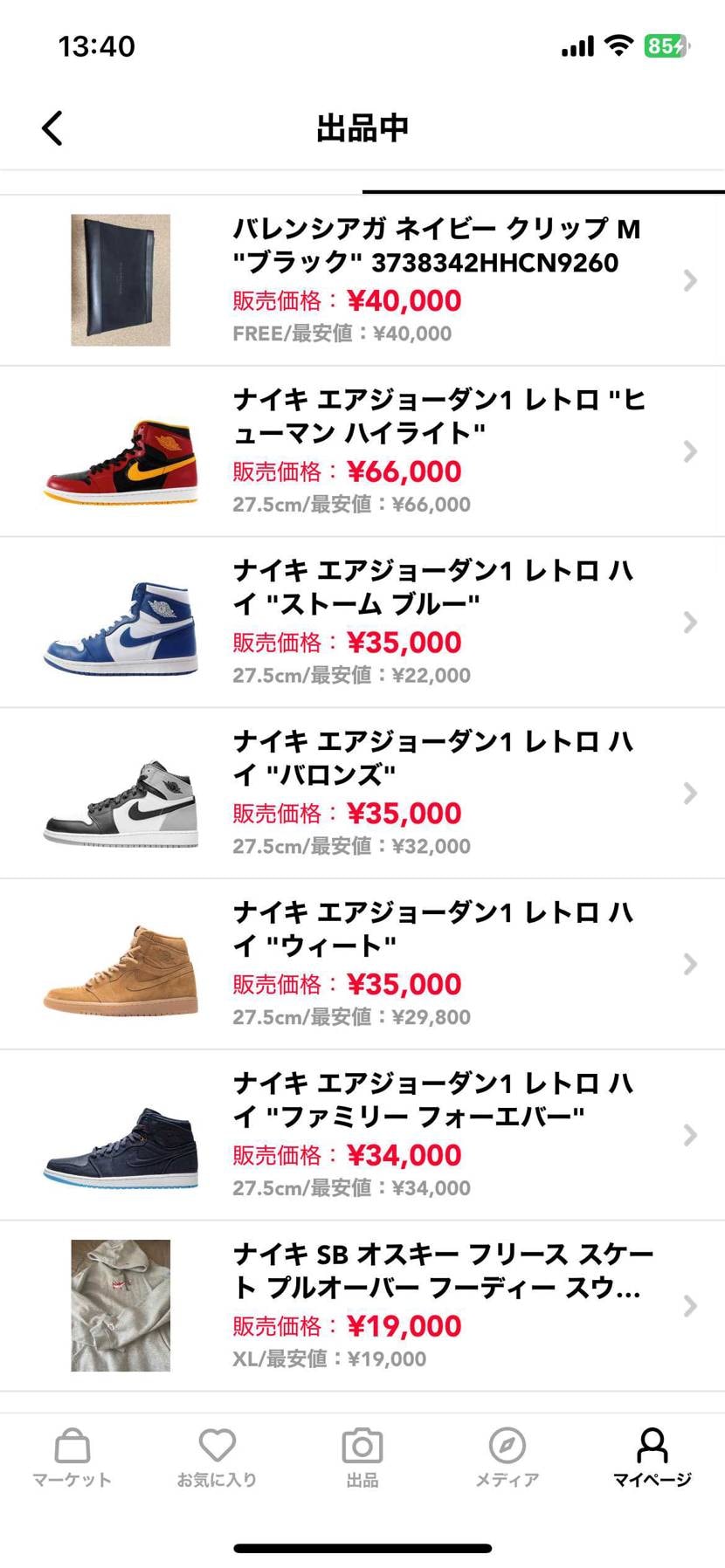Viewport: 725px width, 1568px height.
Task: Expand the ヒューマン ハイライト listing chevron
Action: 689,450
